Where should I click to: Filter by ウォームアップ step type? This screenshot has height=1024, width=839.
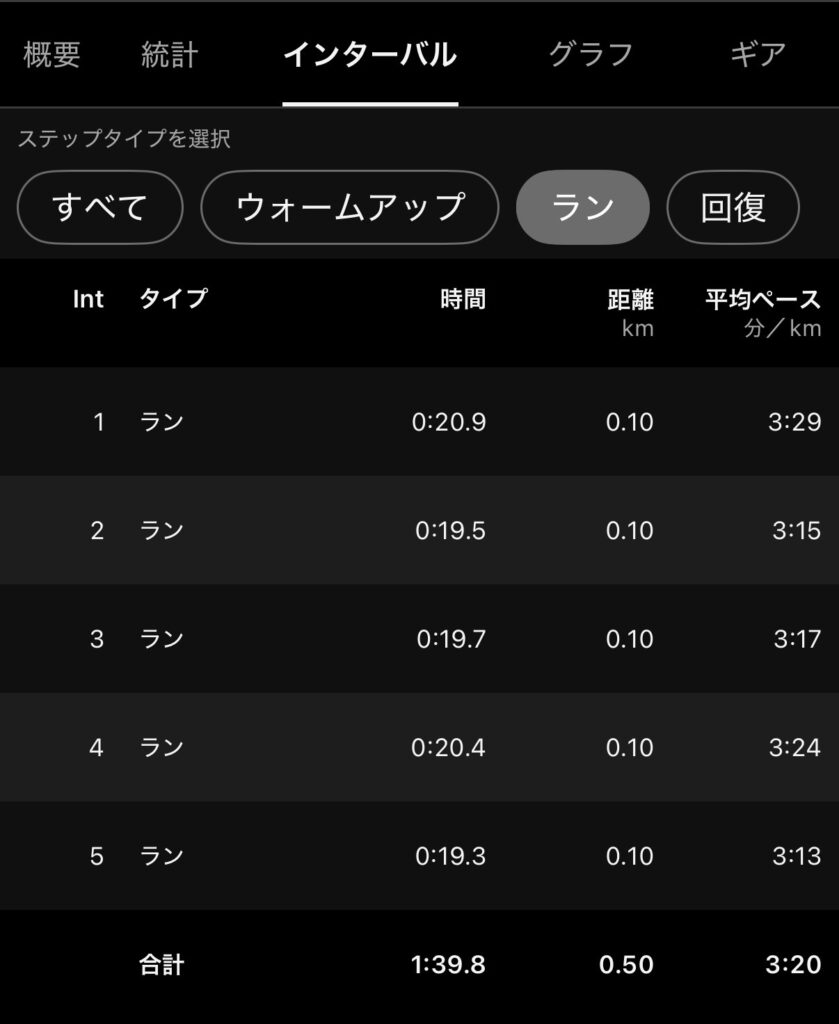coord(350,208)
